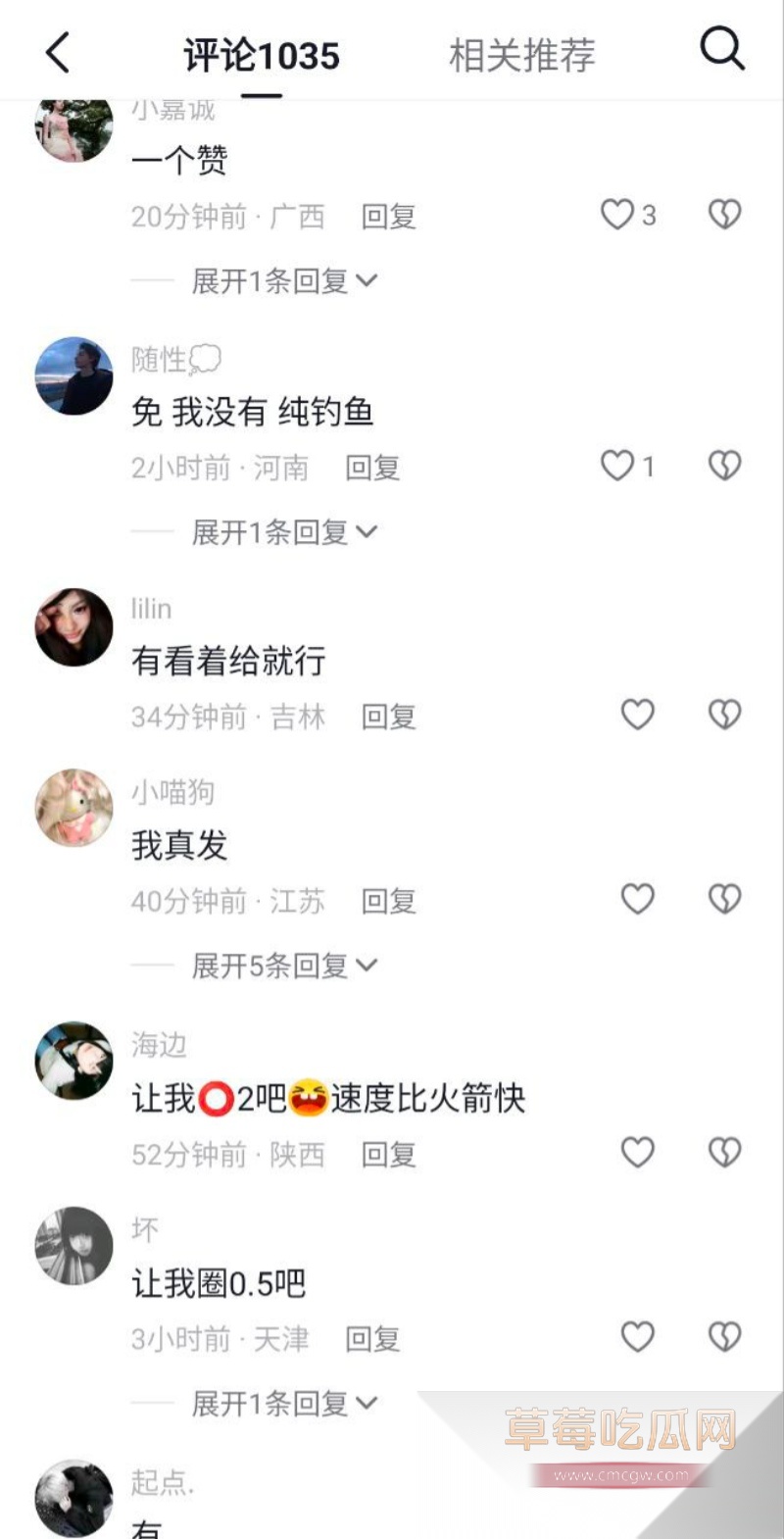Open search using the magnifier icon

pyautogui.click(x=722, y=49)
